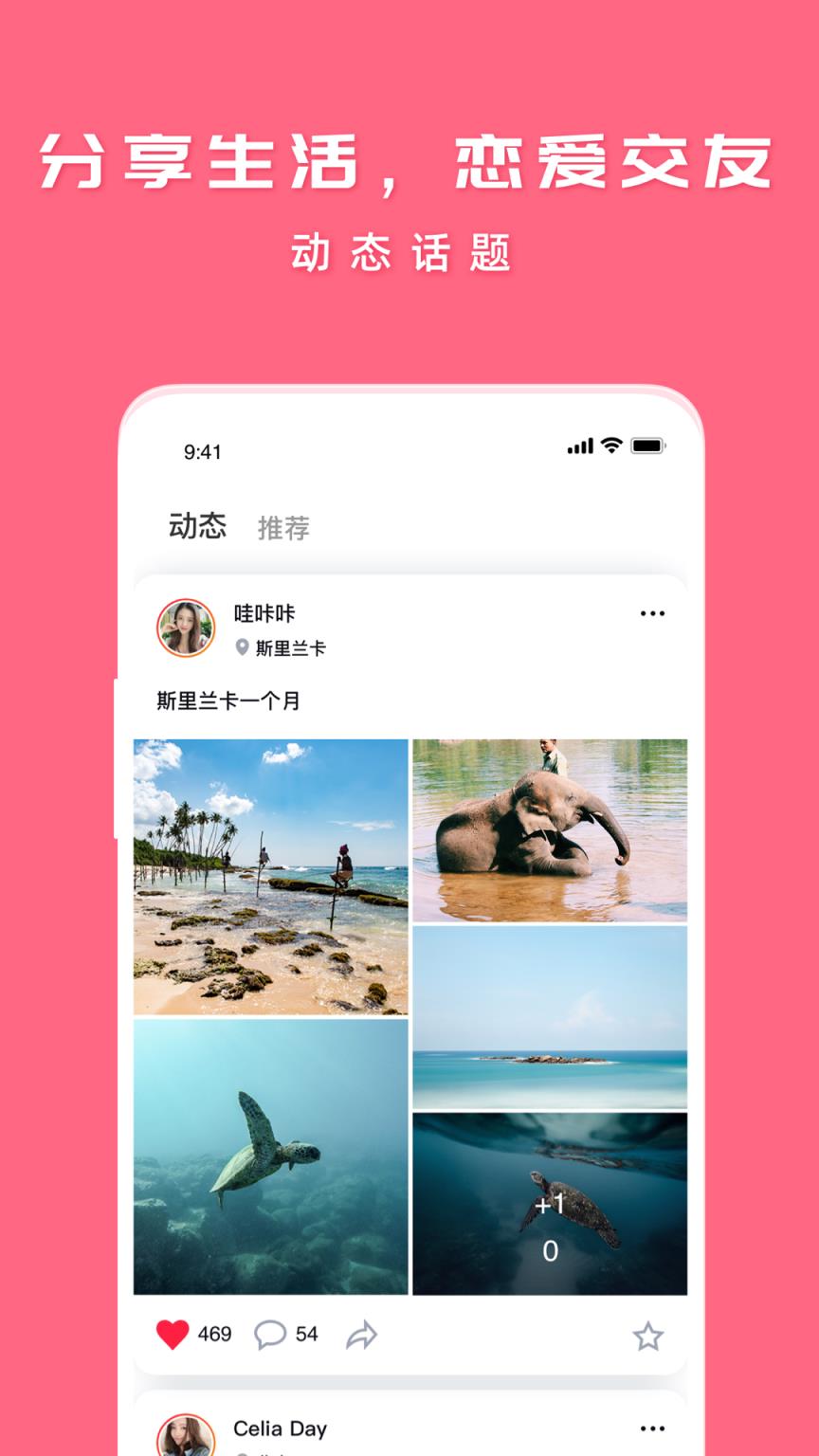Open the more options menu on Celia Day's post
Screen dimensions: 819x1456
652,1428
